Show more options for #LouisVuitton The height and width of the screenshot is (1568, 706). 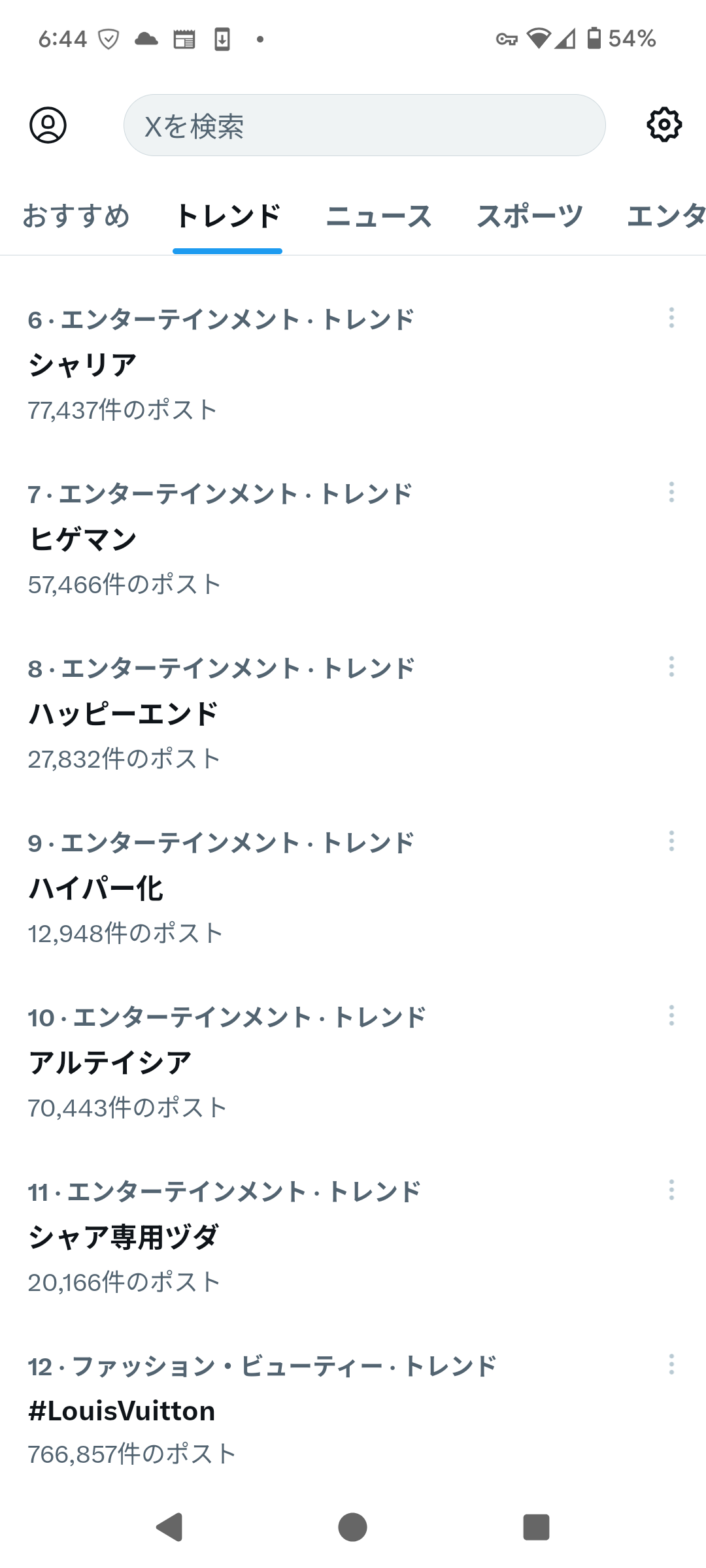pos(671,1365)
